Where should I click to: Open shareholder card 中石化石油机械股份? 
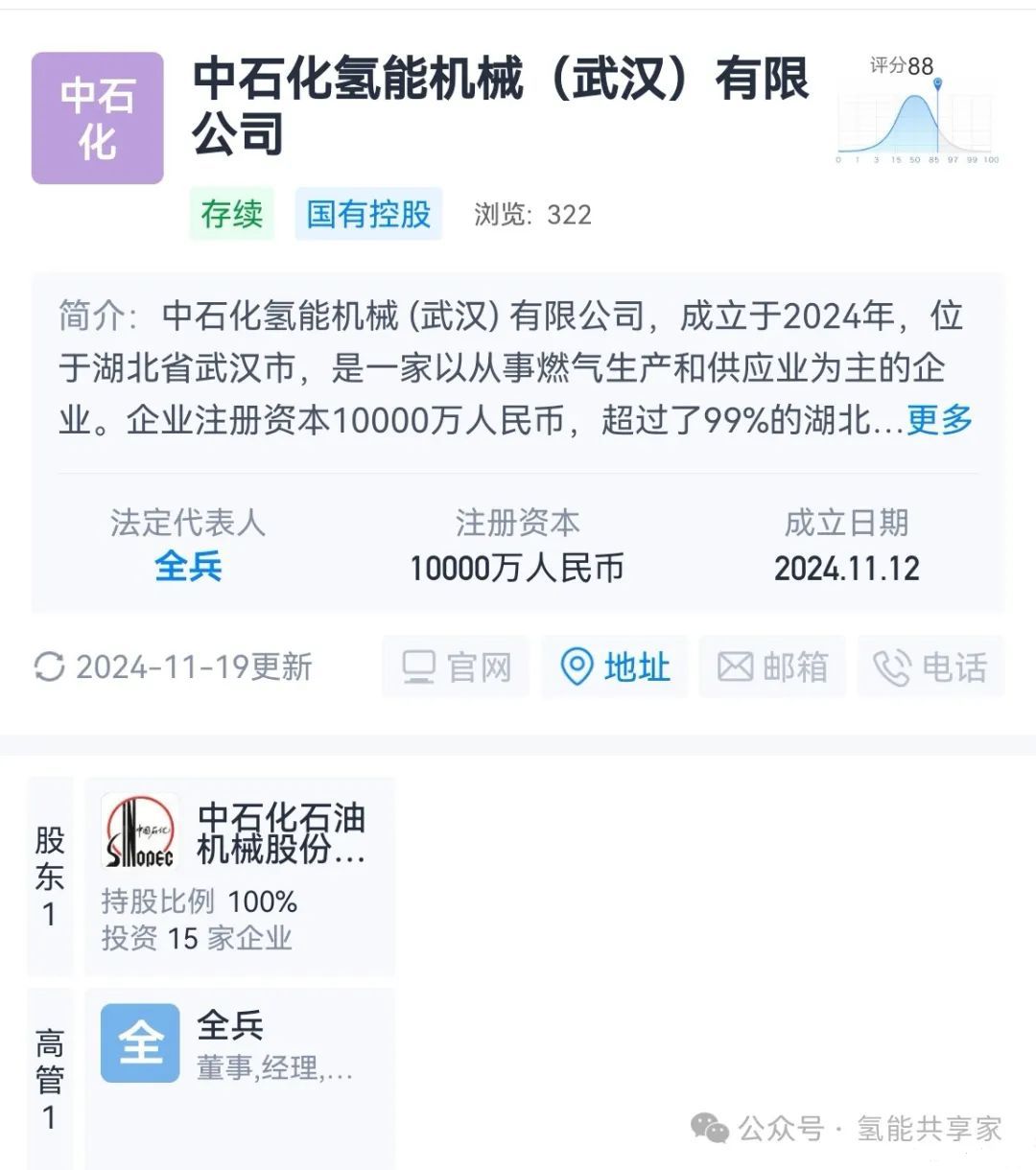[x=240, y=875]
